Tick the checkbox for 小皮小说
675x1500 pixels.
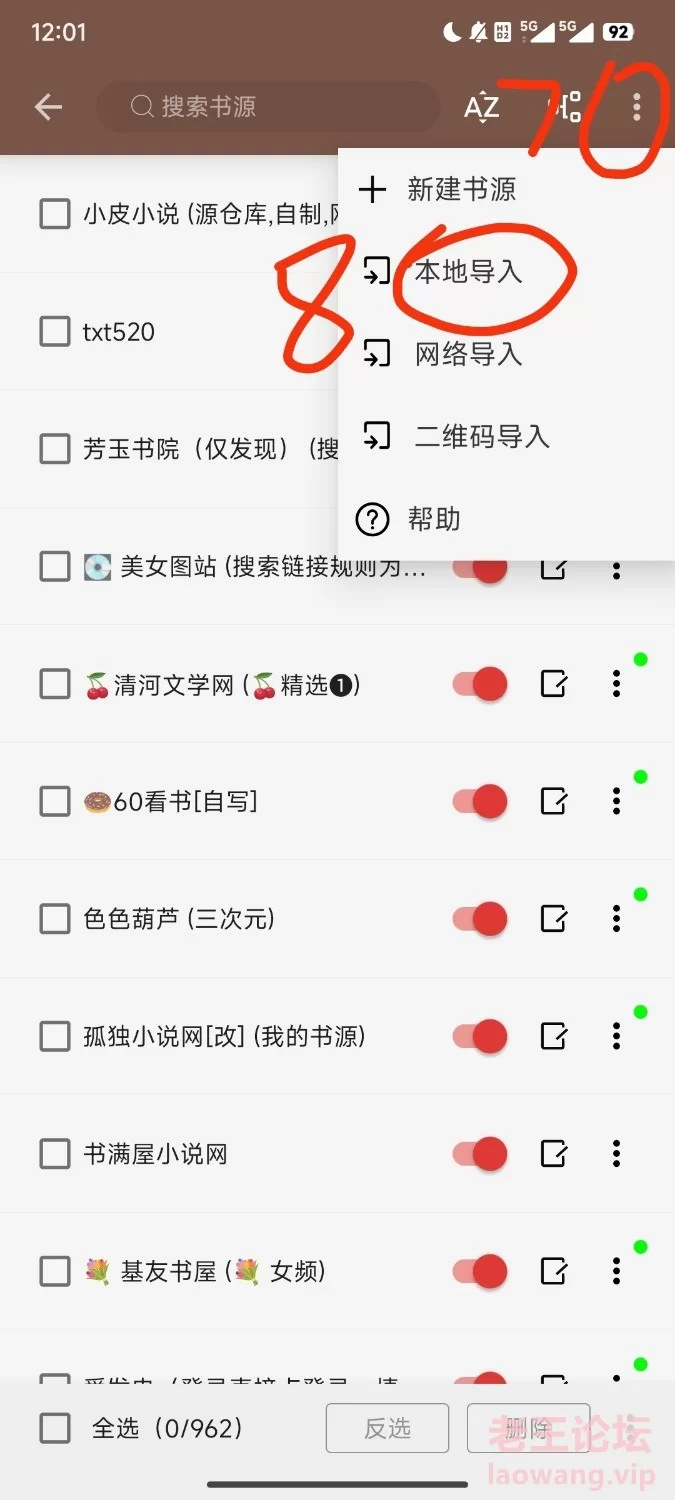55,214
